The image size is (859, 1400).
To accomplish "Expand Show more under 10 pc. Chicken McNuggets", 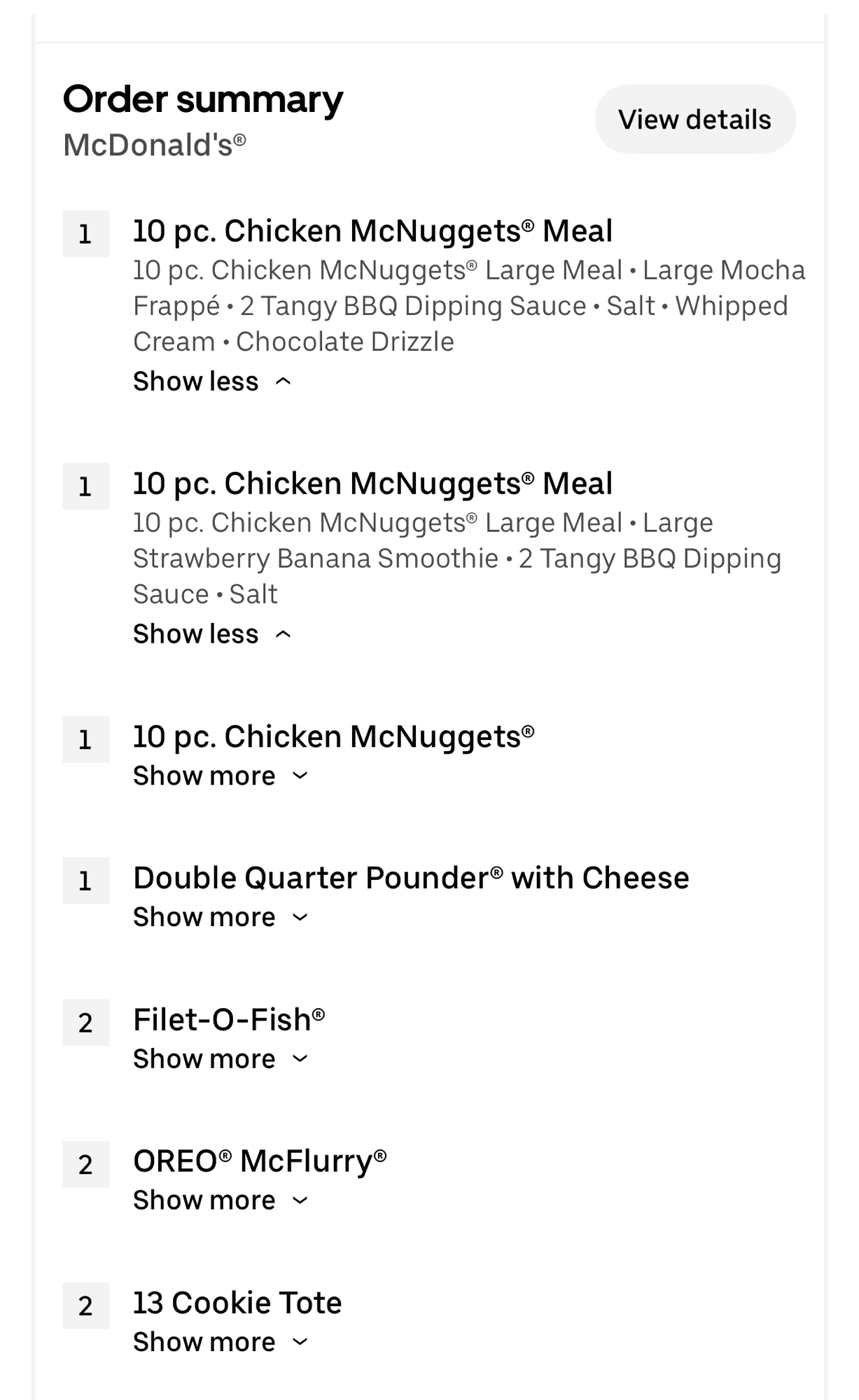I will click(x=220, y=776).
